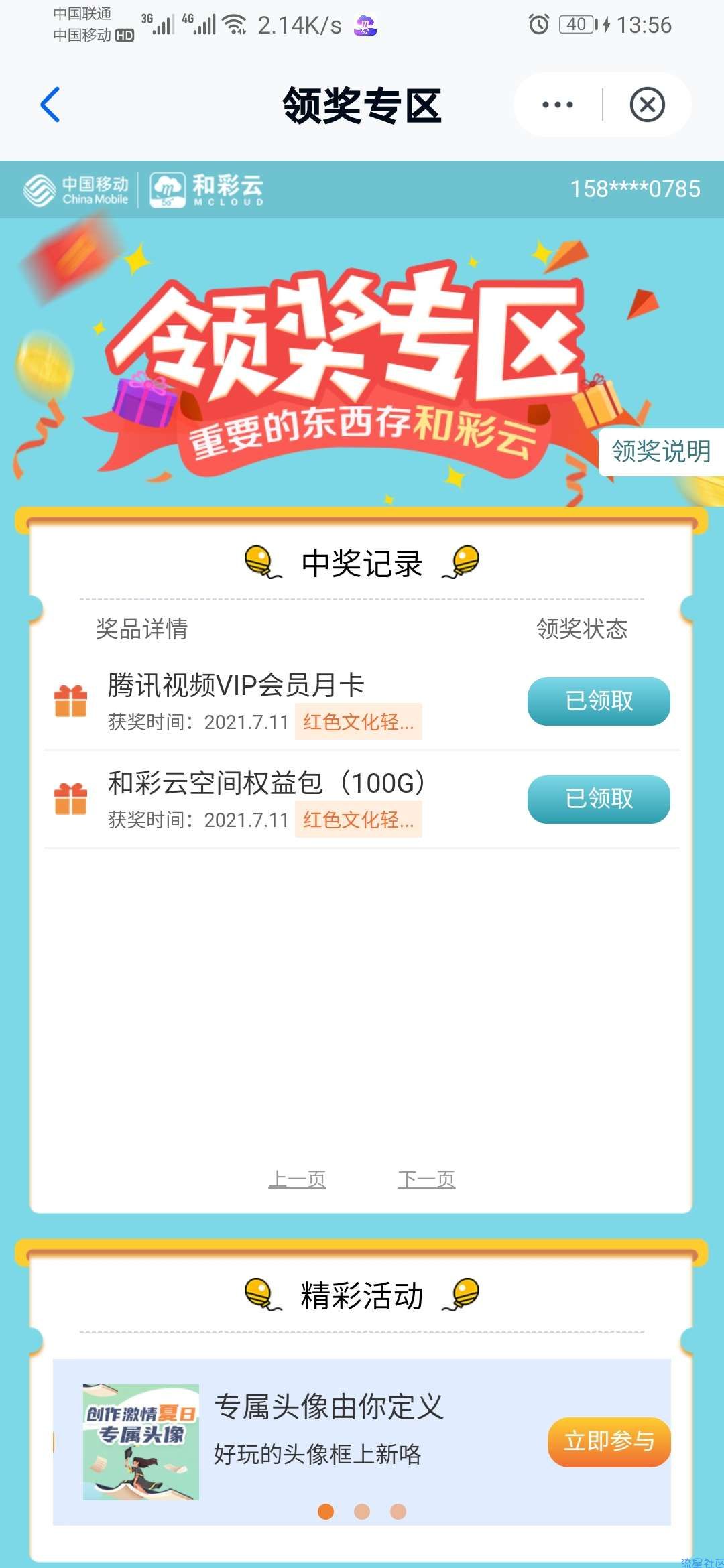This screenshot has width=724, height=1568.
Task: Open the 专属头像由你定义 activity card
Action: [328, 1407]
